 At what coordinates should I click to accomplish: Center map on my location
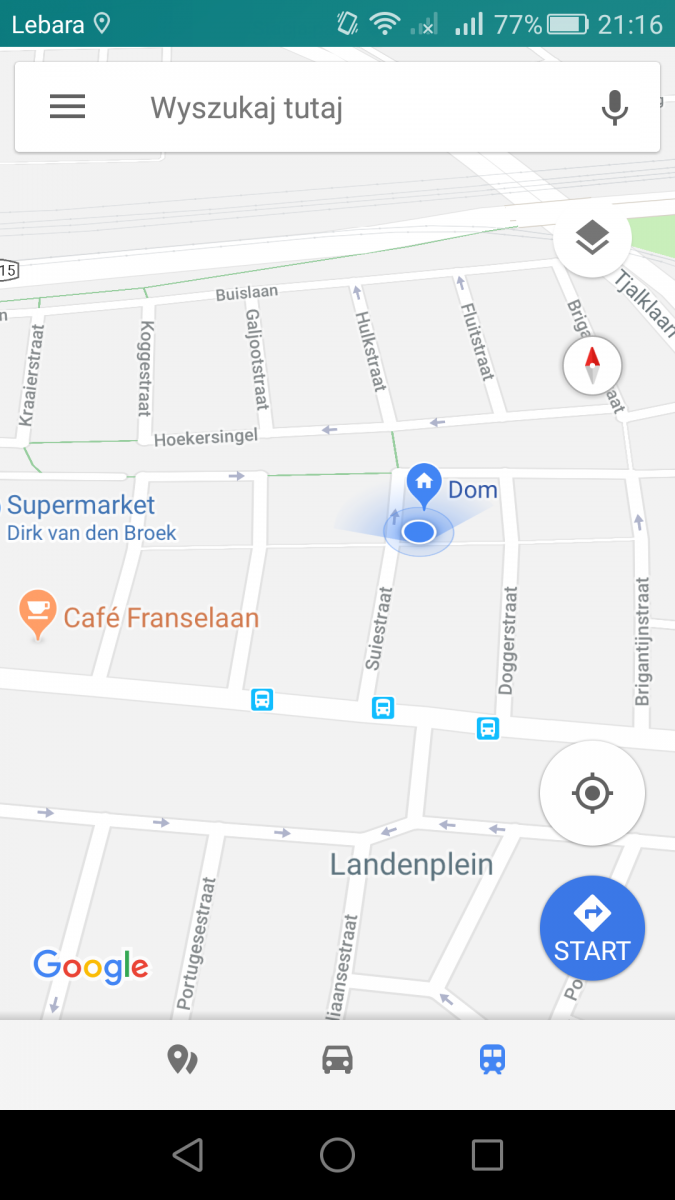pos(592,794)
